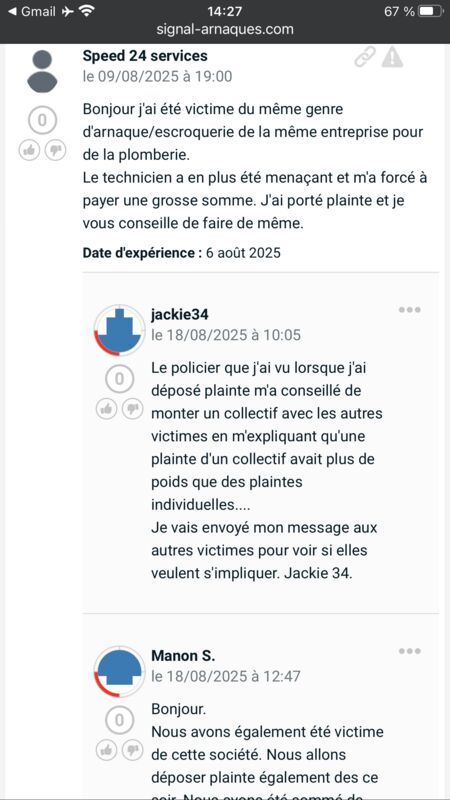The width and height of the screenshot is (450, 800).
Task: Open the options menu on jackie34's comment
Action: (x=410, y=310)
